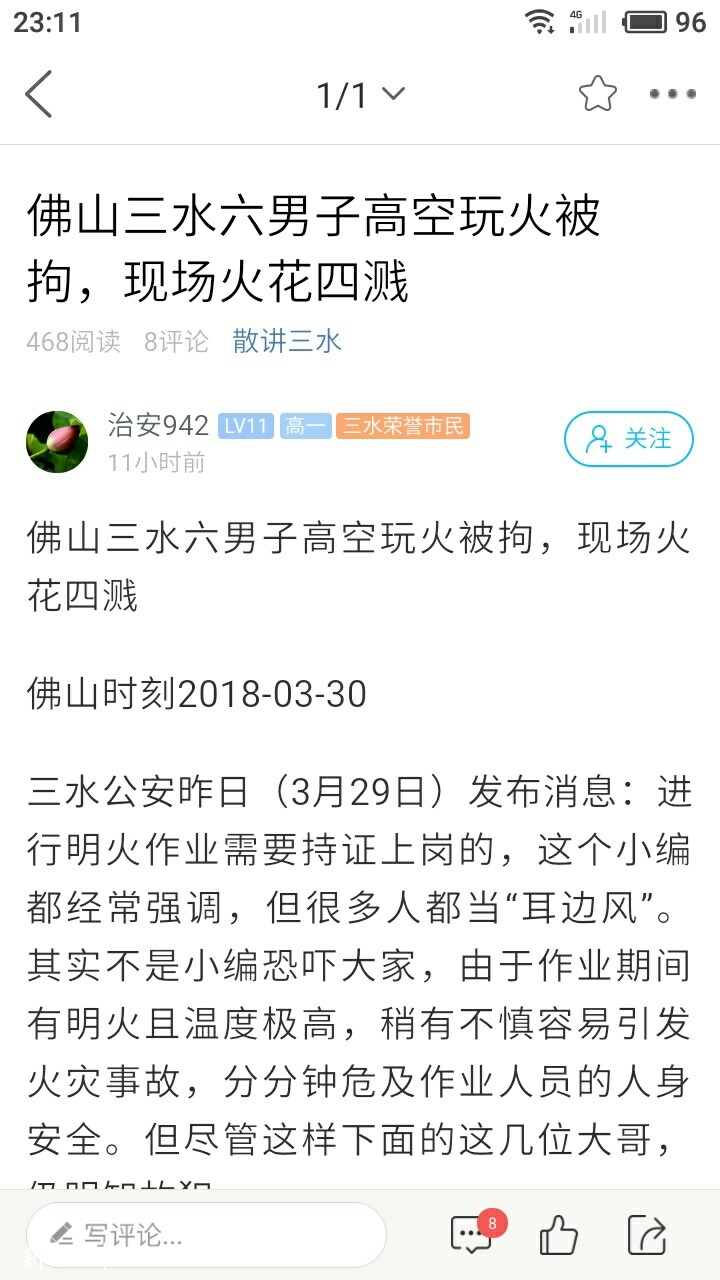
Task: Go back using the top-left arrow
Action: coord(39,95)
